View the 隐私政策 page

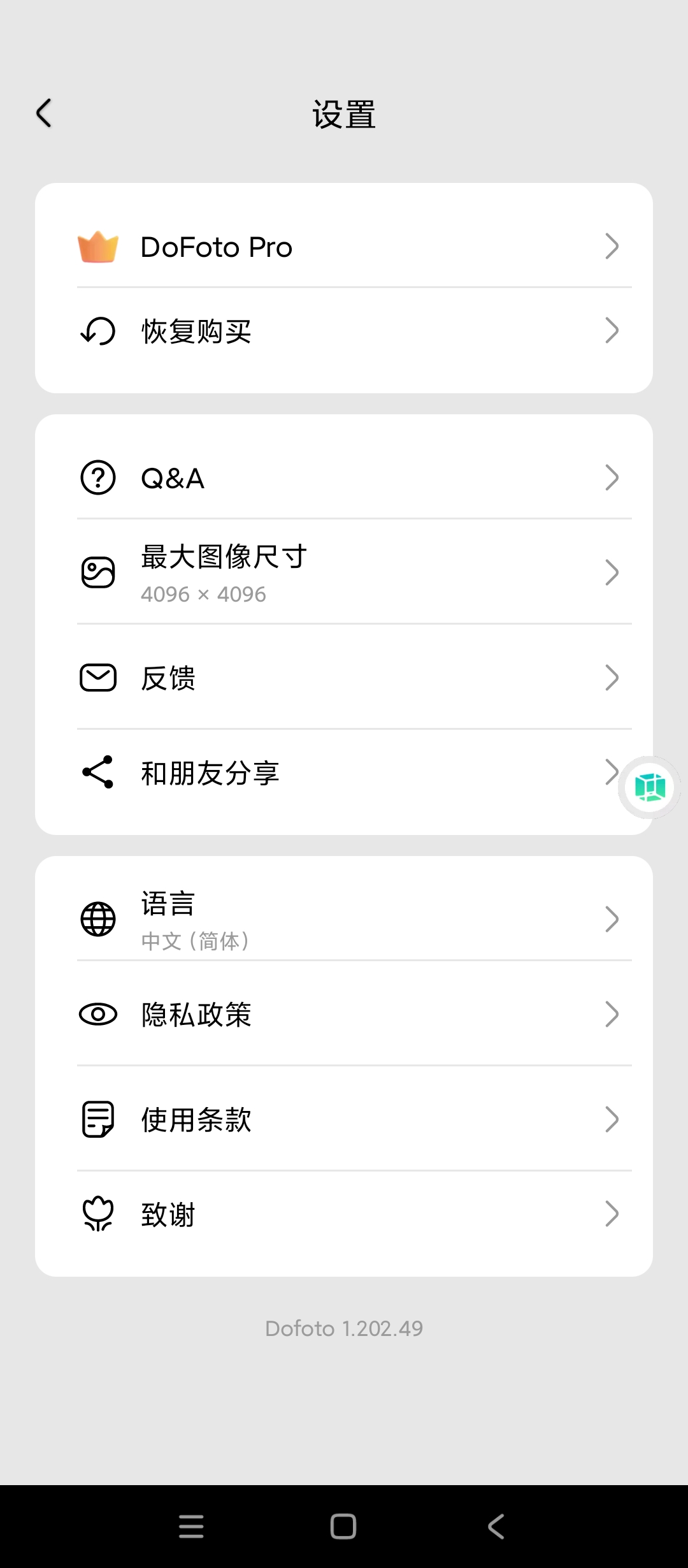[344, 1014]
